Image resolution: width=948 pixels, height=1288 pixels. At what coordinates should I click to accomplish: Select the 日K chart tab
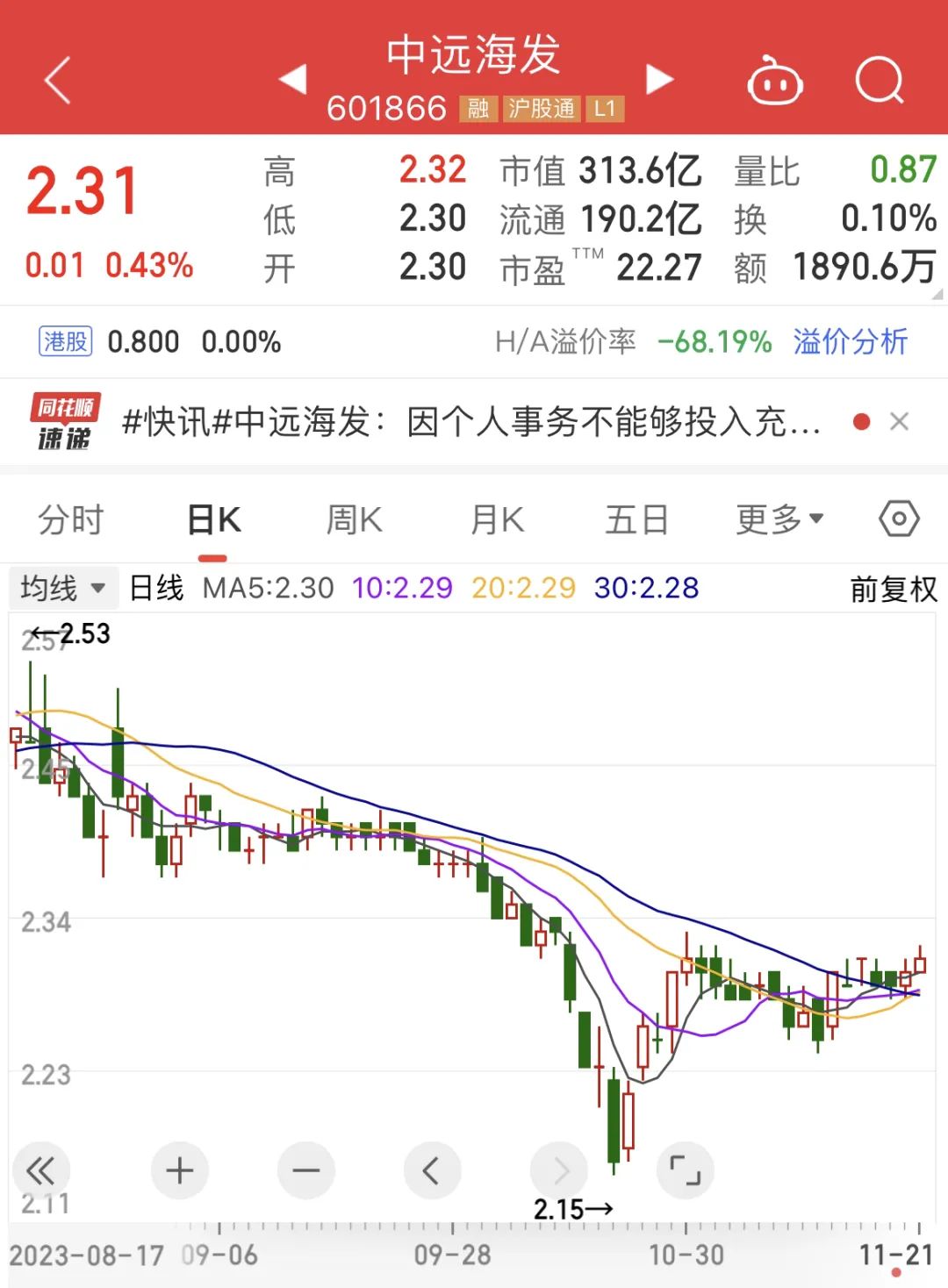[x=213, y=519]
